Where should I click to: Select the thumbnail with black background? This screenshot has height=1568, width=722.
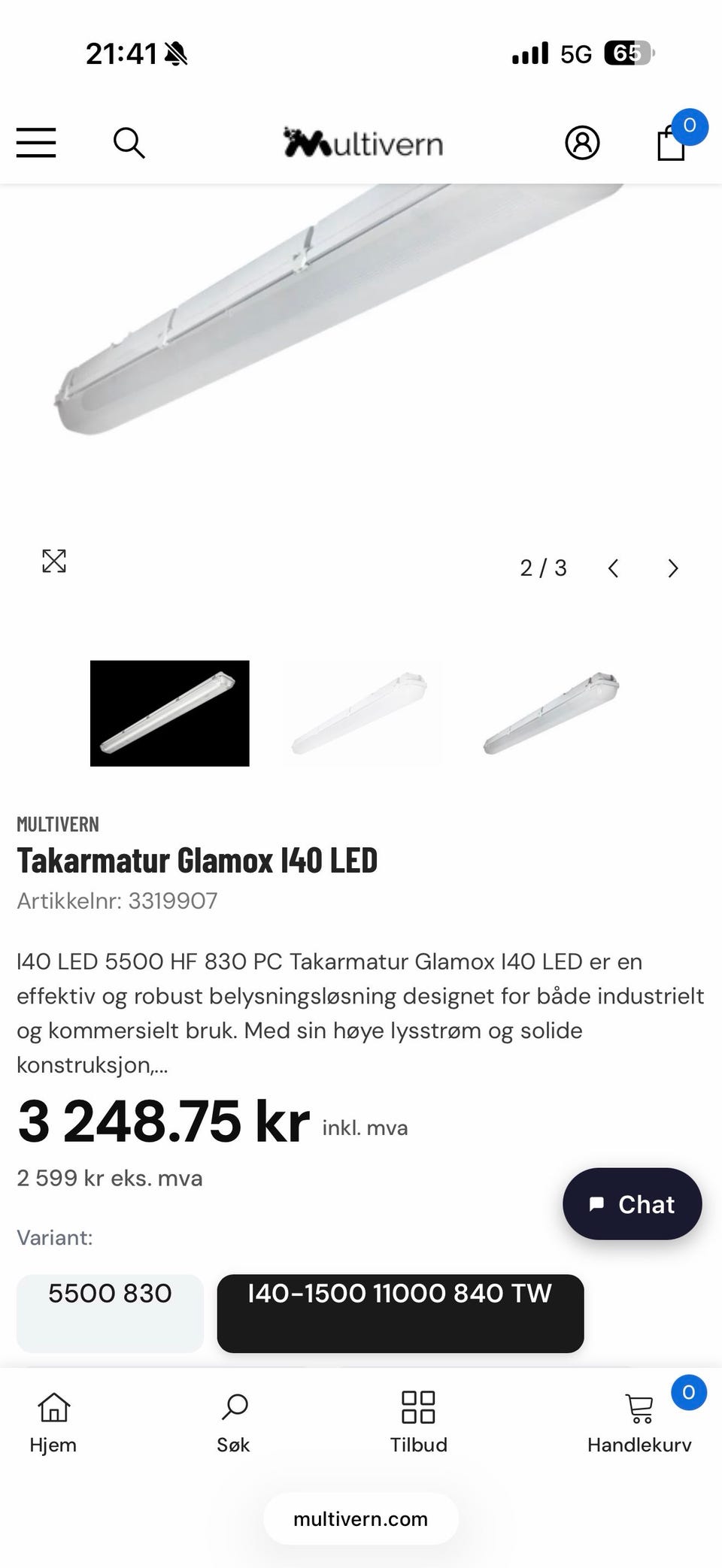(170, 713)
